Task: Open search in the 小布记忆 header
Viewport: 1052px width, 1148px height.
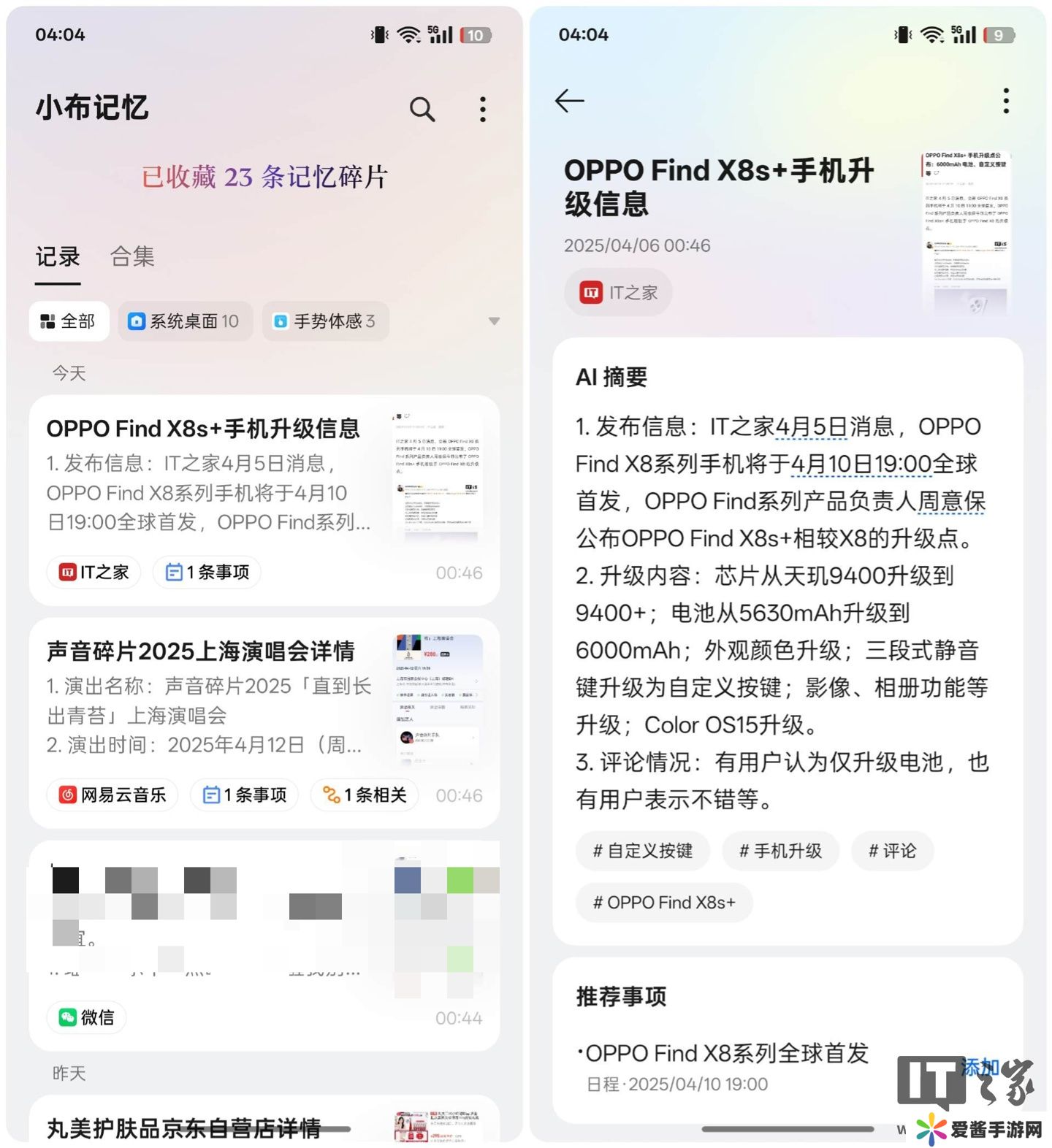Action: pyautogui.click(x=422, y=110)
